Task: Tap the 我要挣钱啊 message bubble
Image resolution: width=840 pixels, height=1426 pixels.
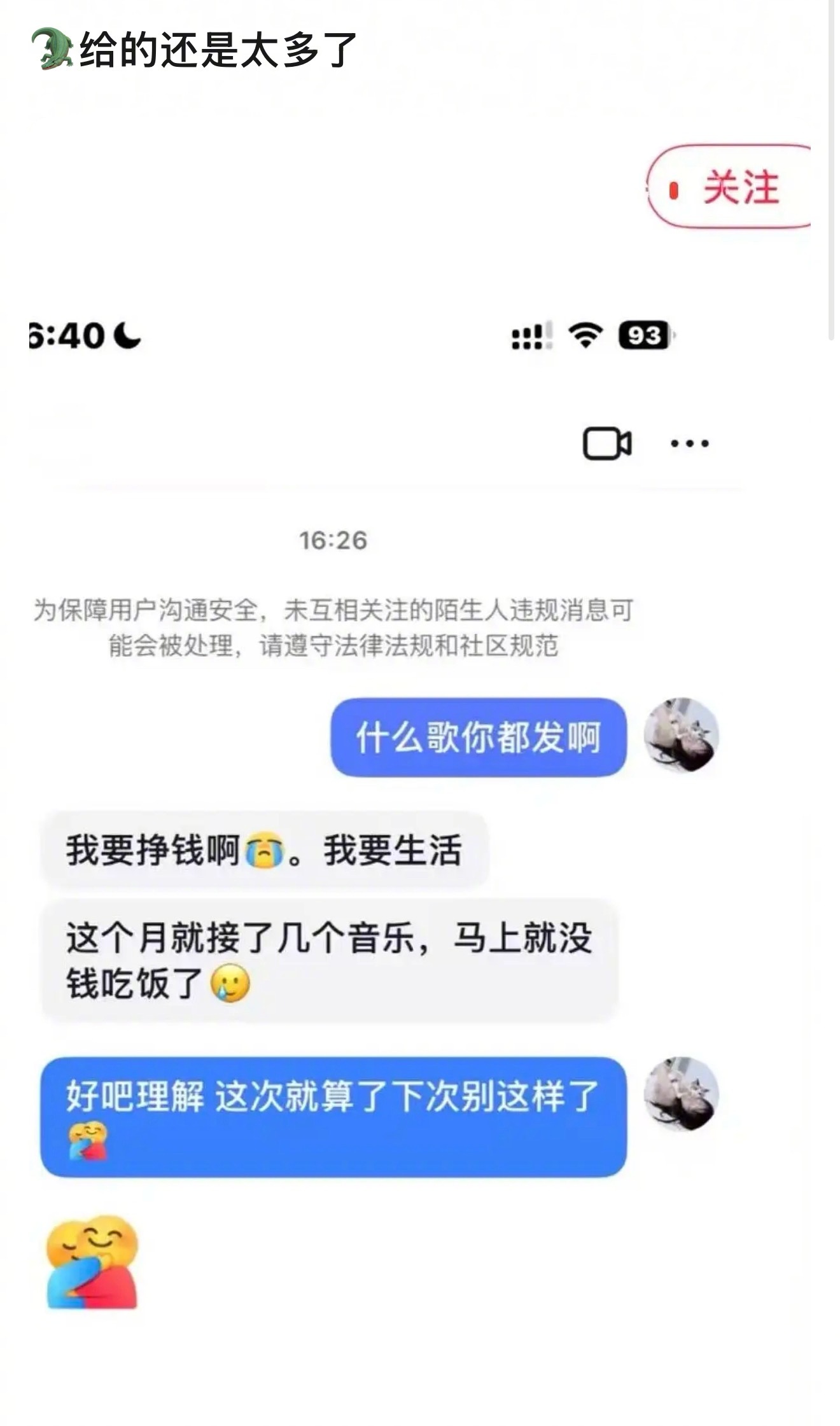Action: tap(267, 853)
